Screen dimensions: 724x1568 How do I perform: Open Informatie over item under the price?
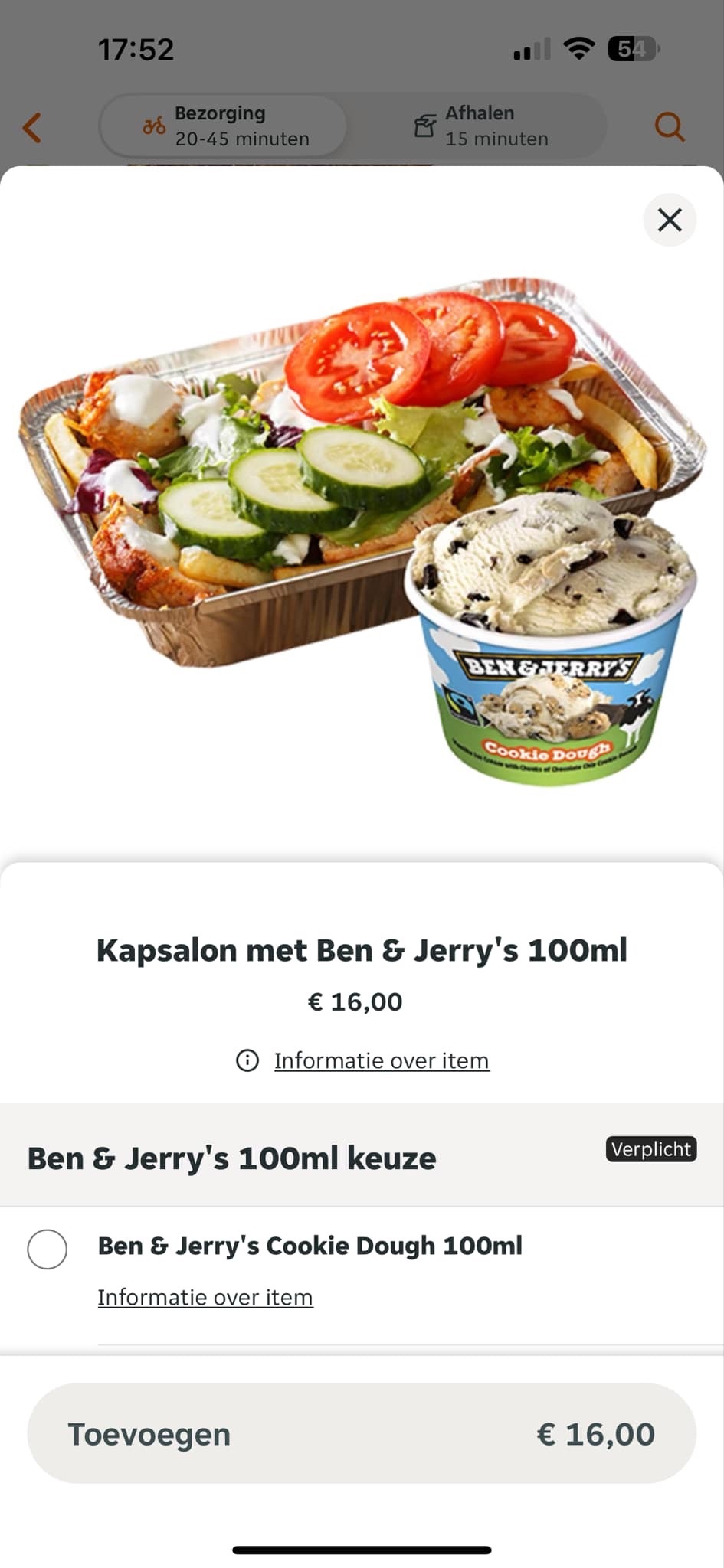pos(381,1060)
